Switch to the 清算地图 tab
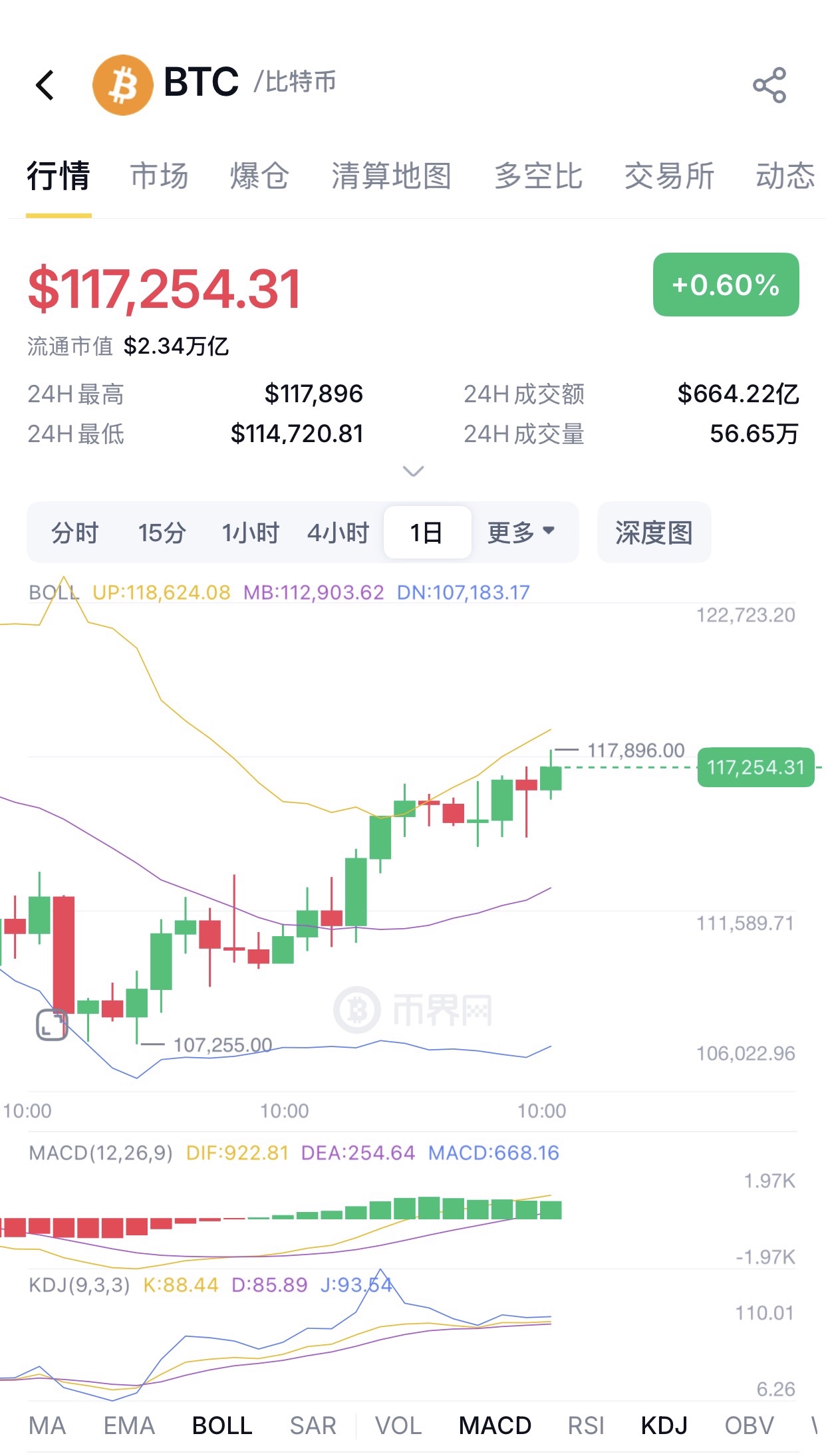Viewport: 826px width, 1456px height. point(391,176)
